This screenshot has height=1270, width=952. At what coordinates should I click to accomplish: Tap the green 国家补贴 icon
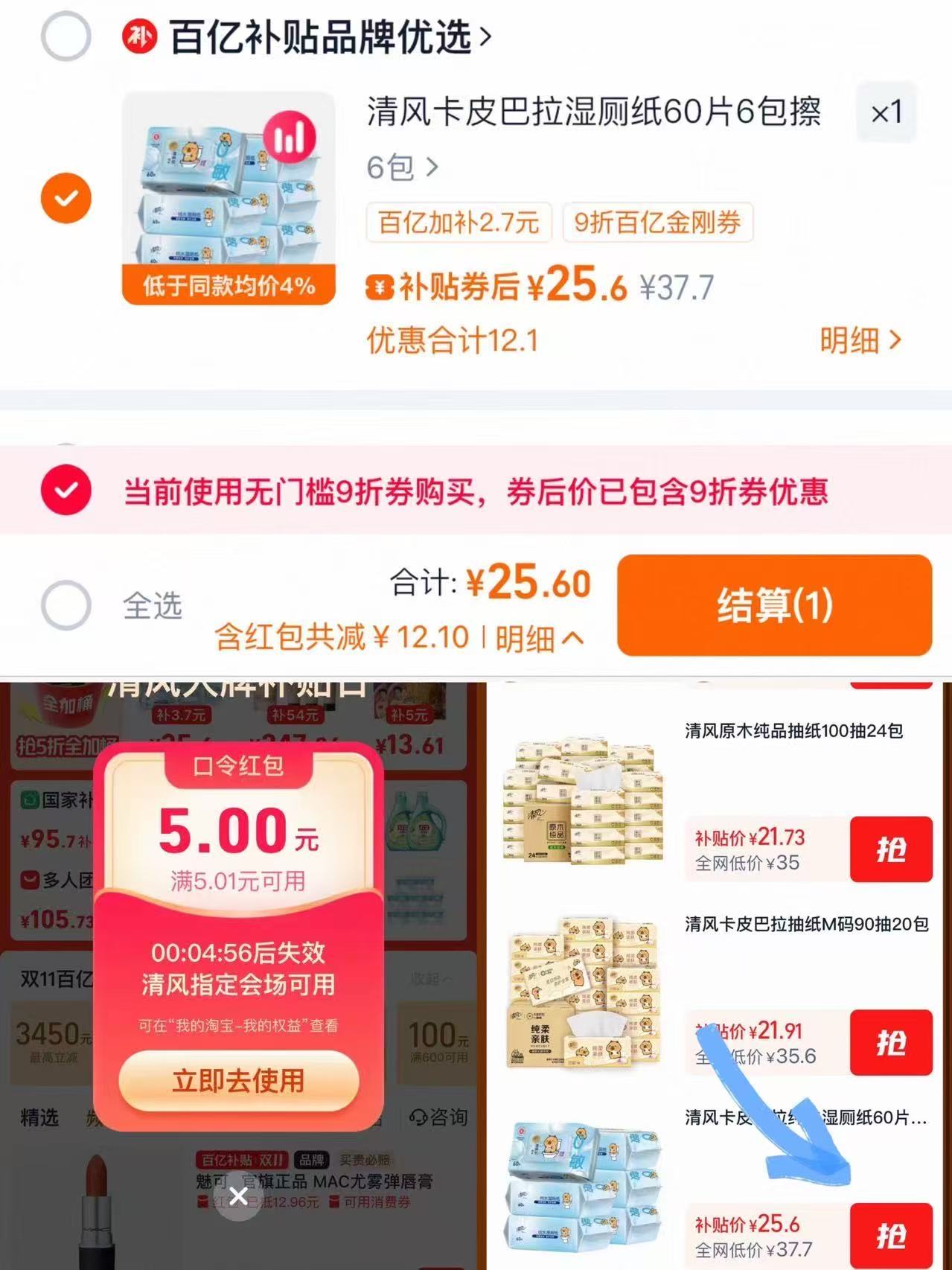[x=30, y=800]
